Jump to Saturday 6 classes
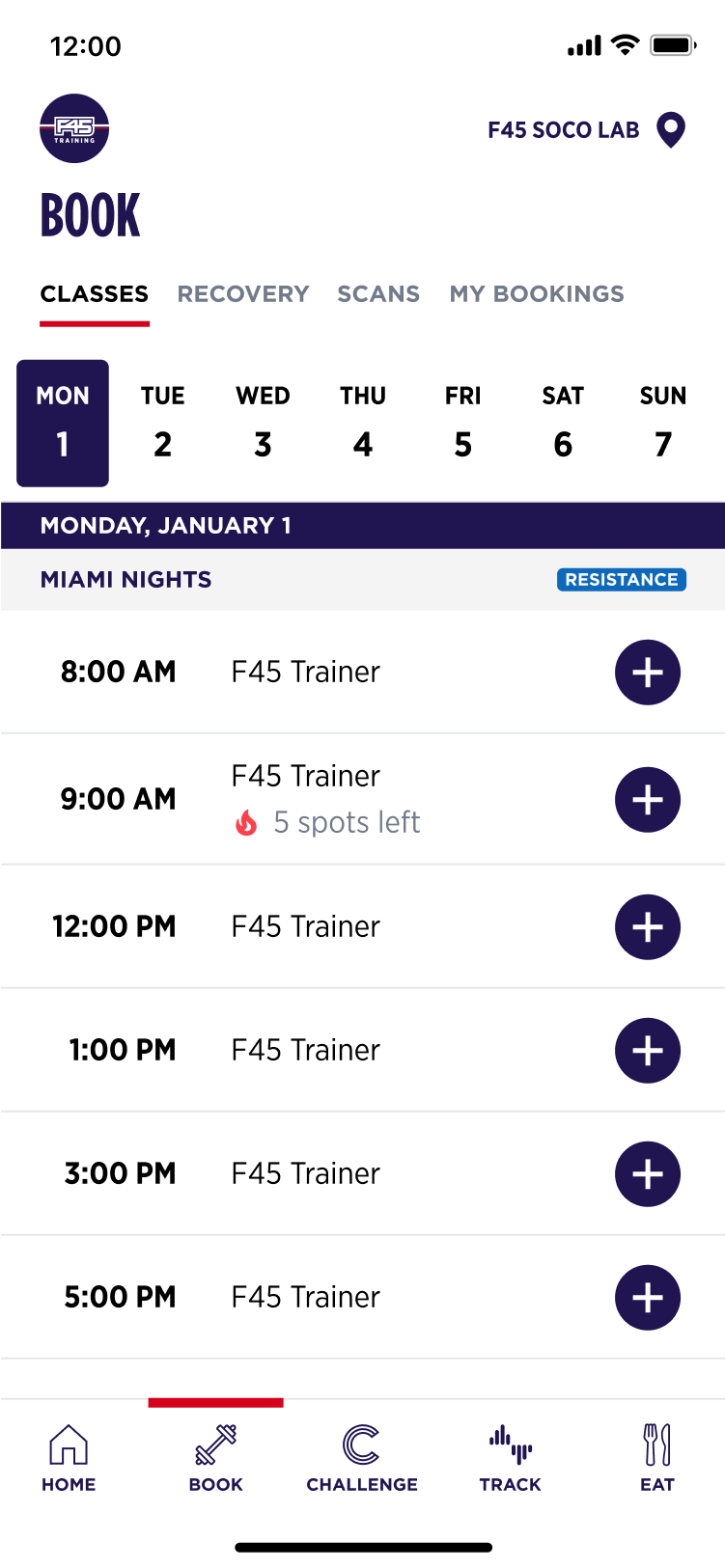 coord(563,423)
